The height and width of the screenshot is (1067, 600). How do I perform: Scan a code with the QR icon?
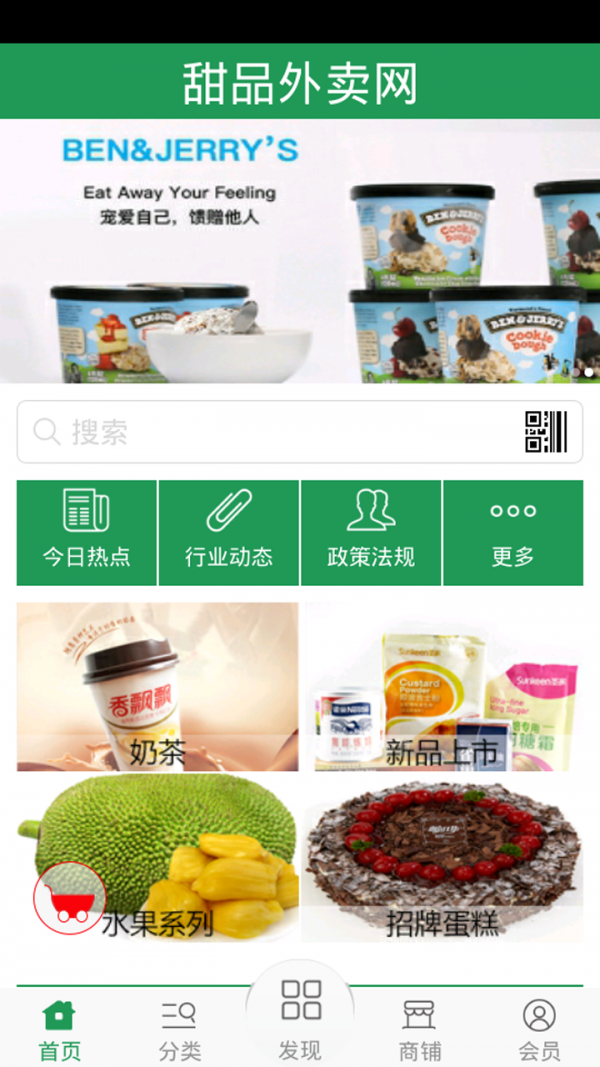(x=546, y=432)
